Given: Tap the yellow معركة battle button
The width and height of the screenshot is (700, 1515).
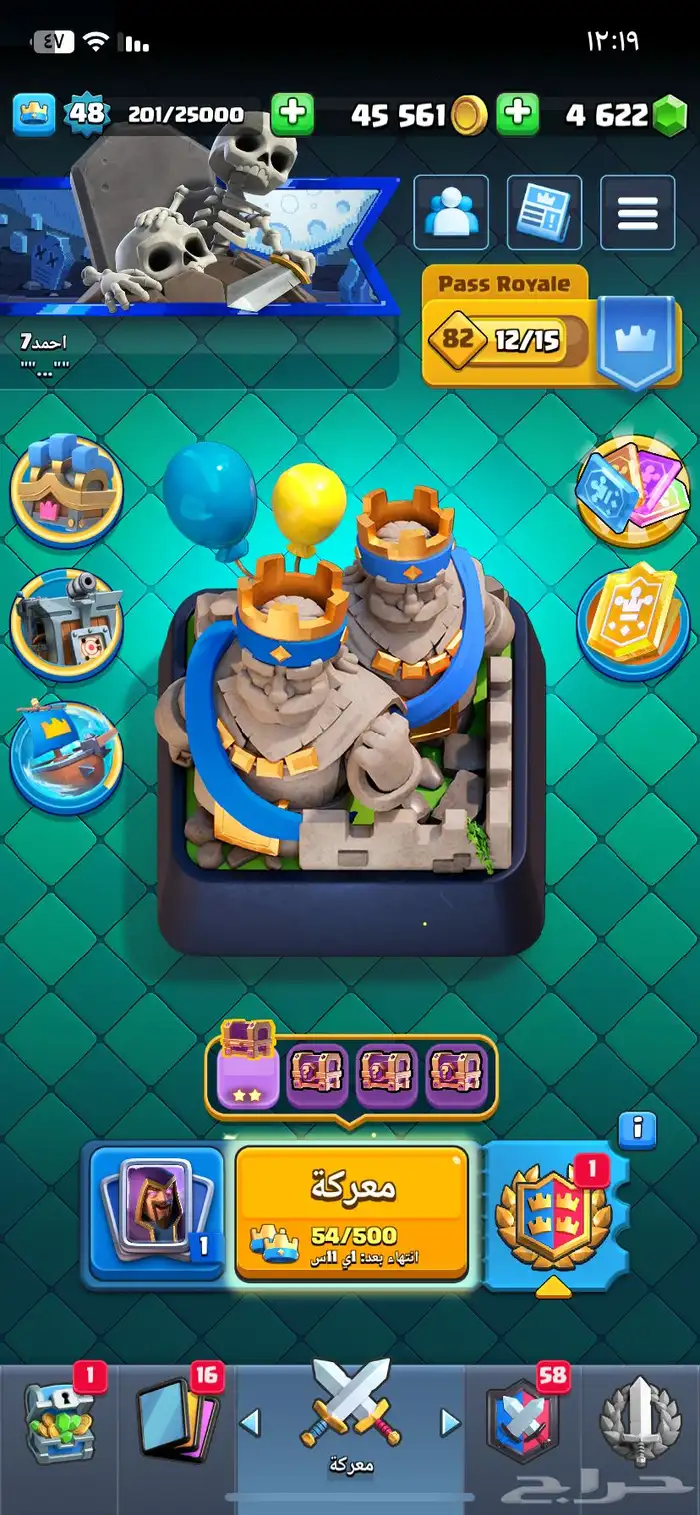Looking at the screenshot, I should pos(352,1211).
